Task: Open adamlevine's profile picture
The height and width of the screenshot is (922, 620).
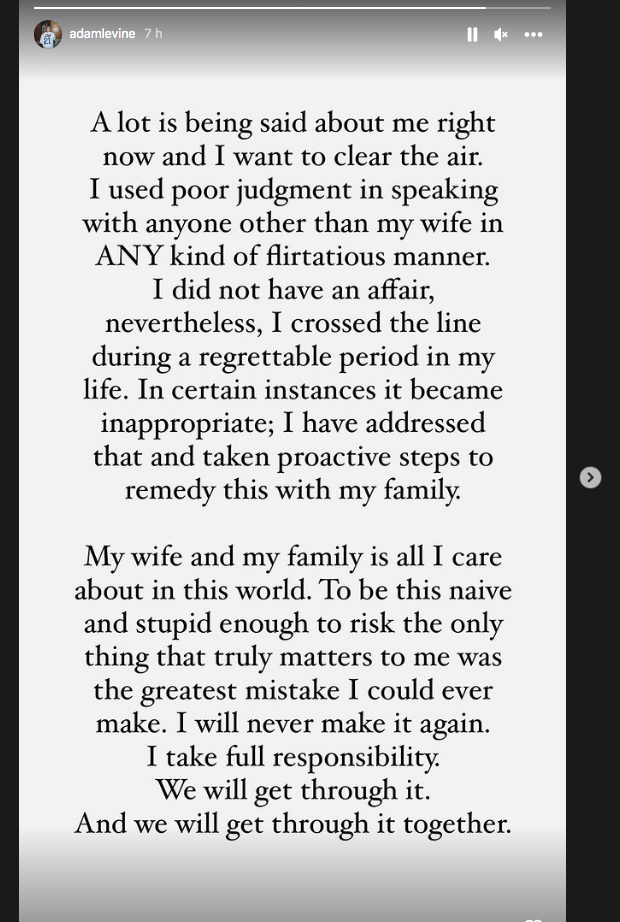Action: [x=48, y=34]
